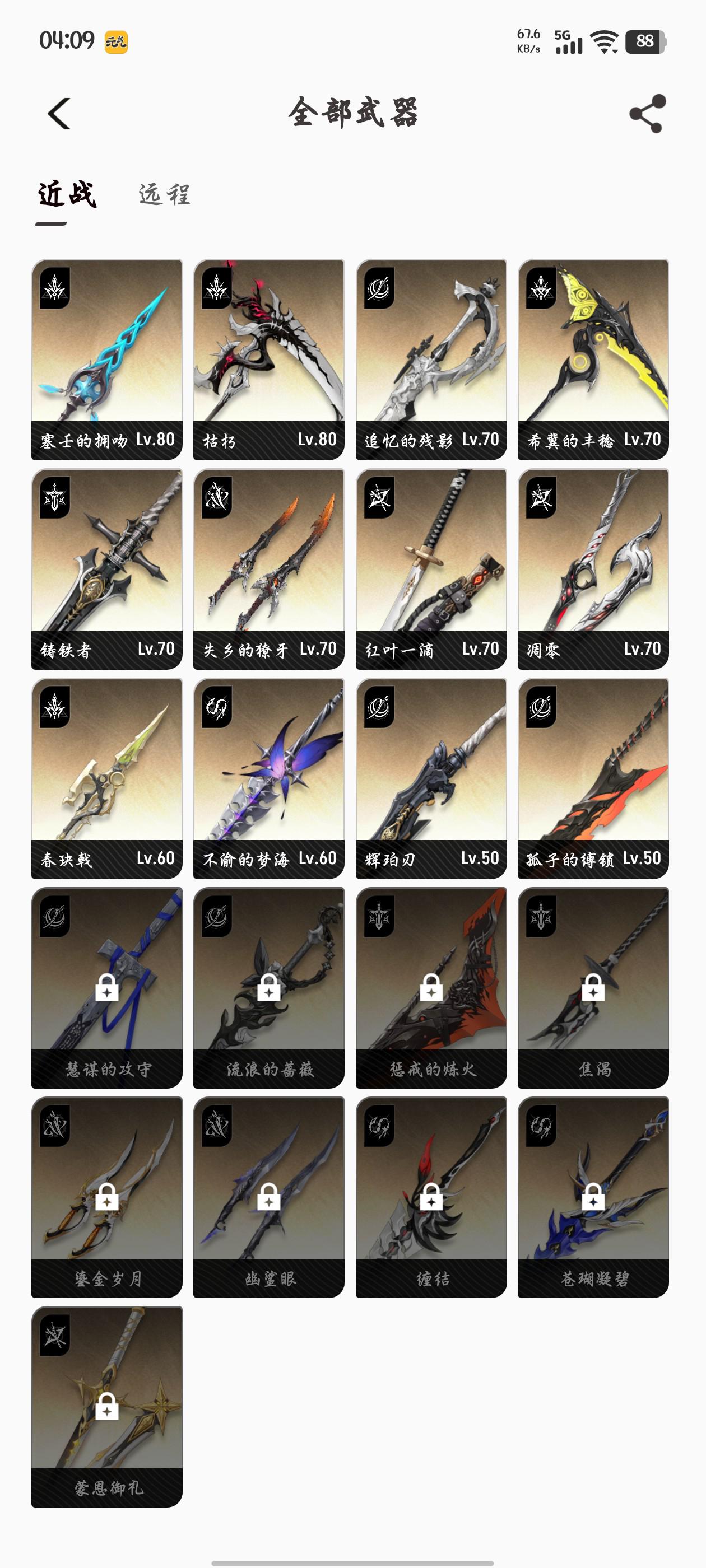View the 孤子的缚锁 weapon card
The image size is (706, 1568).
pos(593,778)
